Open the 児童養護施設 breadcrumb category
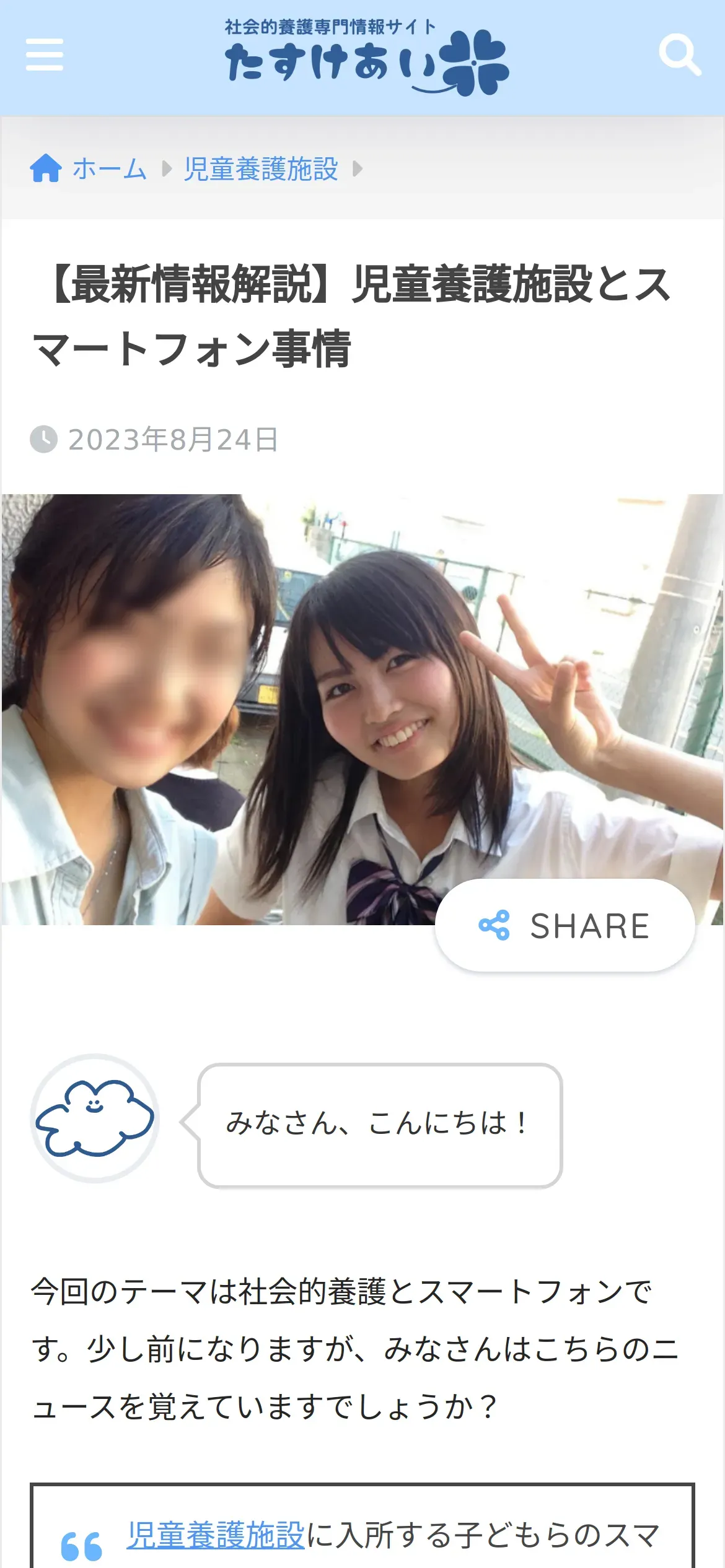Image resolution: width=725 pixels, height=1568 pixels. pos(260,168)
